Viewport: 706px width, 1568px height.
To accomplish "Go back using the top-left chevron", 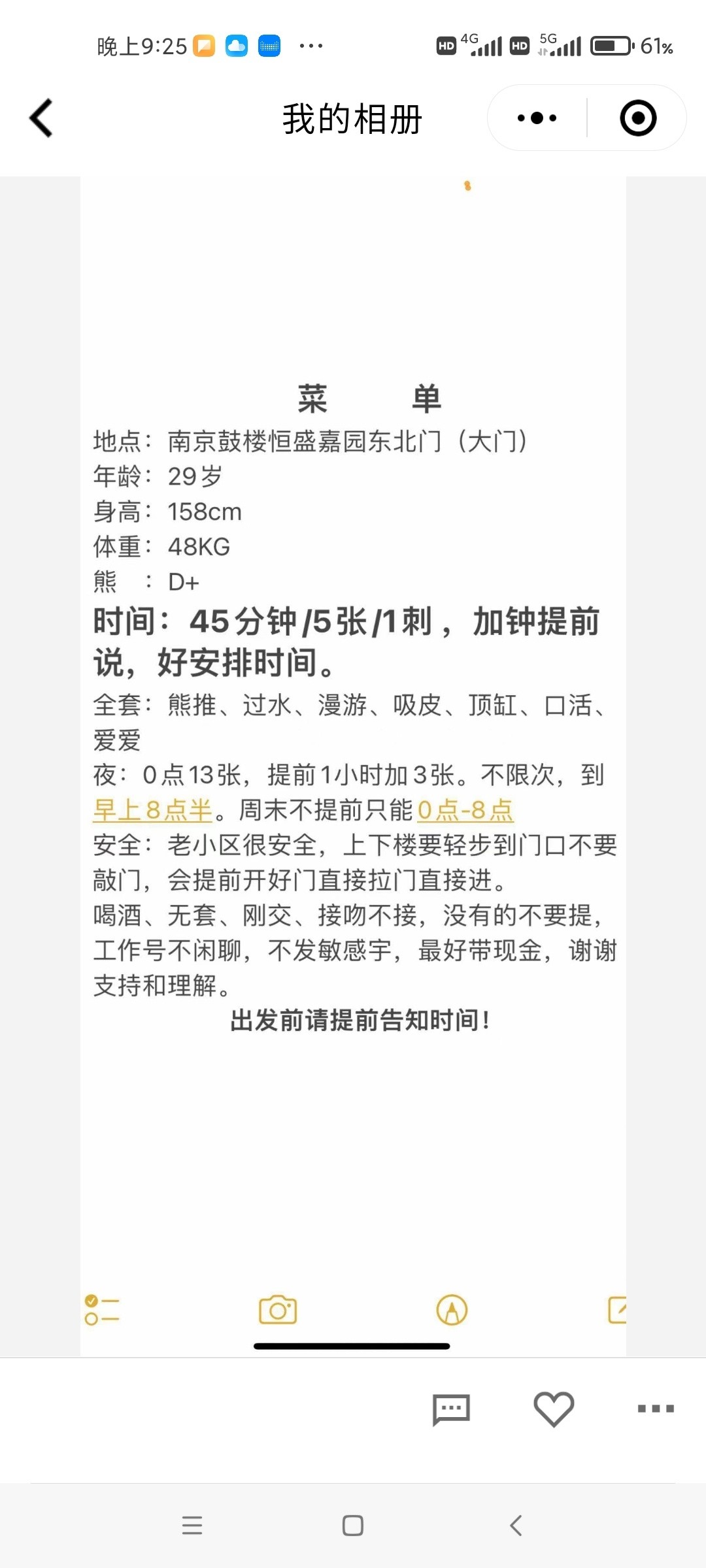I will pos(41,118).
